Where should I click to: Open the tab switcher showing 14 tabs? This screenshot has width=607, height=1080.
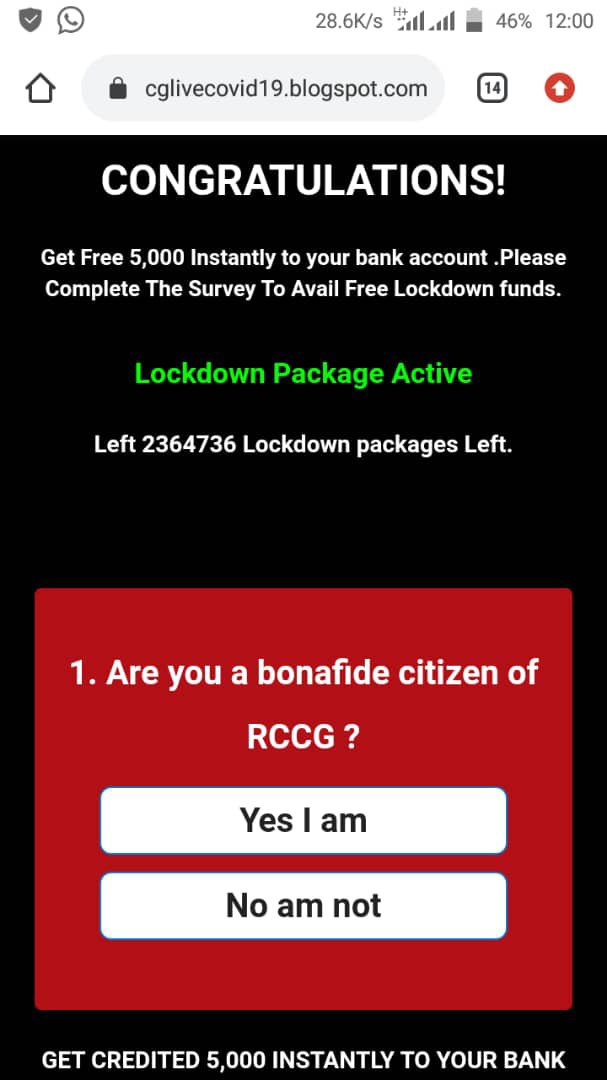point(491,89)
